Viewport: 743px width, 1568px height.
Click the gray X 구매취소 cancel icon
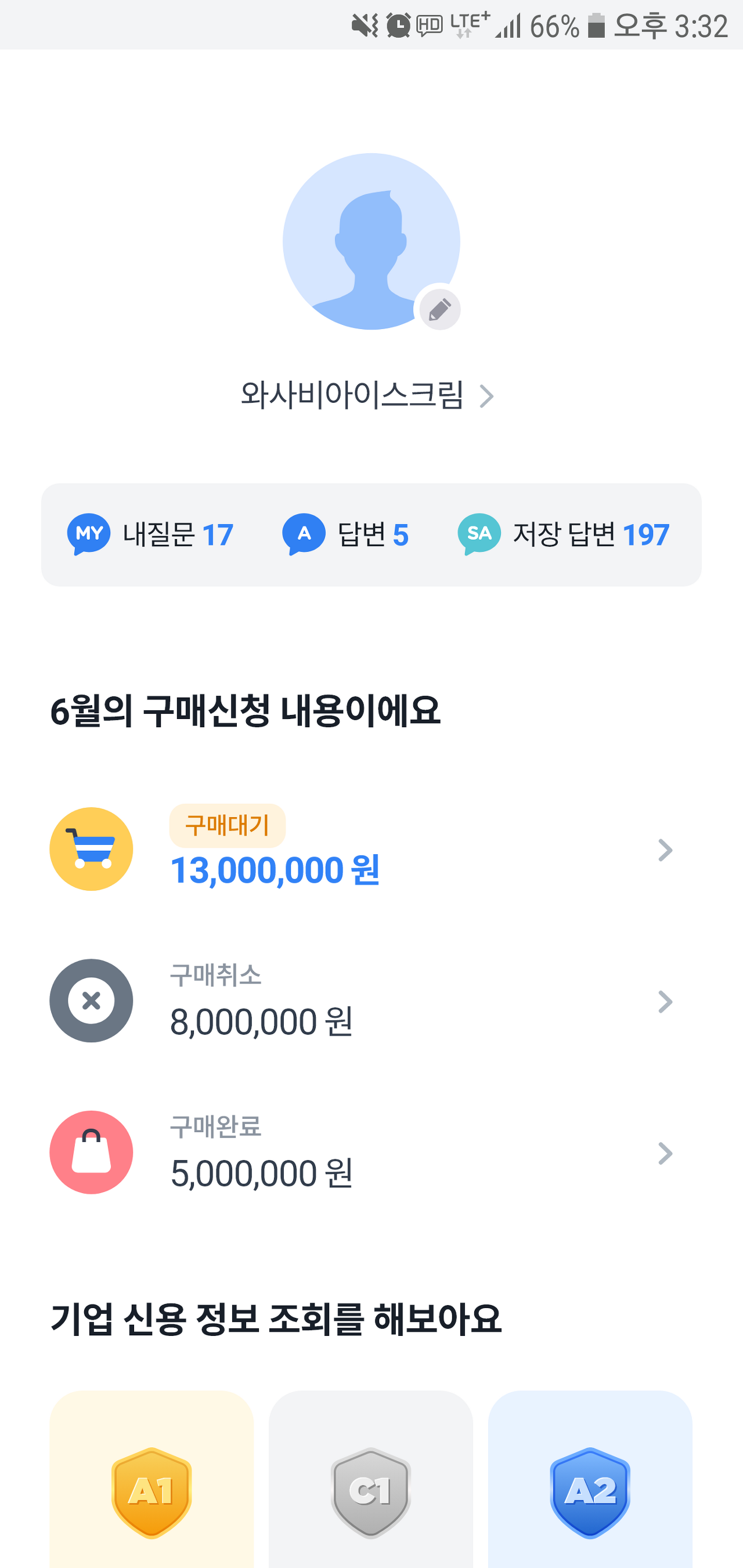click(x=91, y=1002)
